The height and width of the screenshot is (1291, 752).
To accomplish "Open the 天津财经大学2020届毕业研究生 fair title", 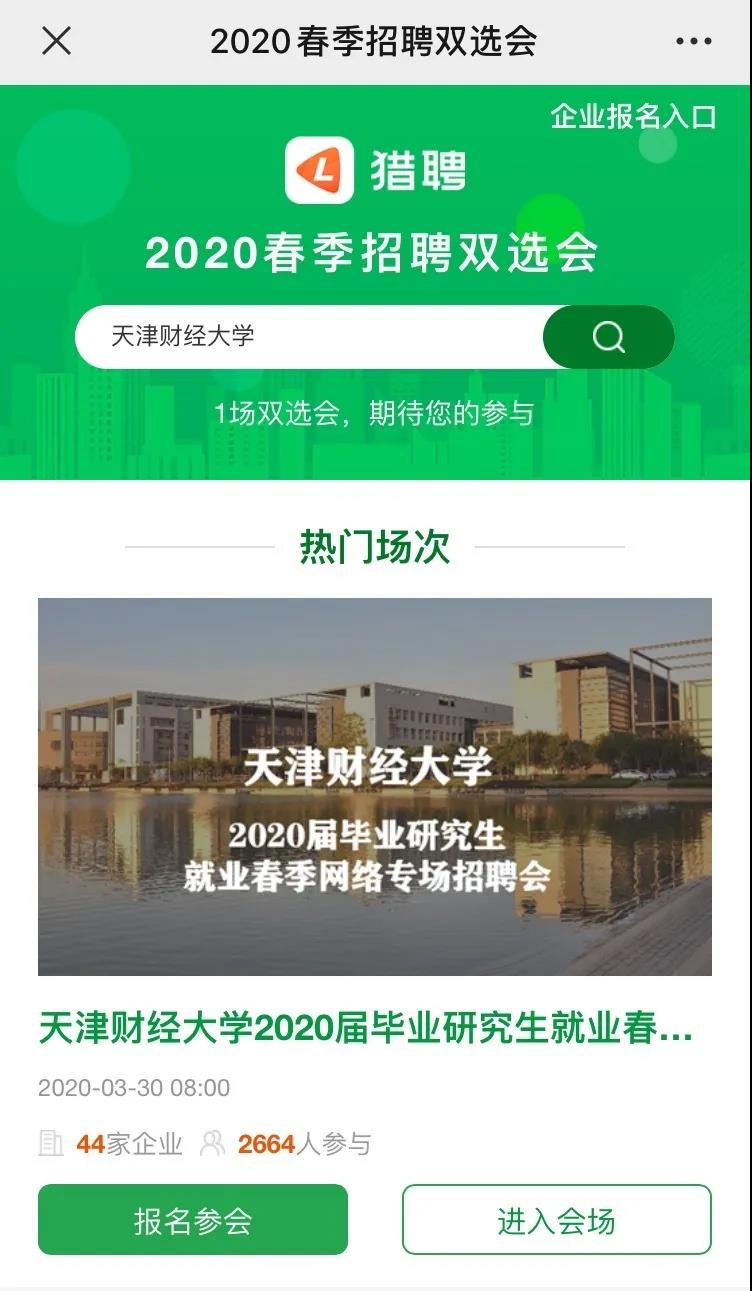I will click(366, 1029).
